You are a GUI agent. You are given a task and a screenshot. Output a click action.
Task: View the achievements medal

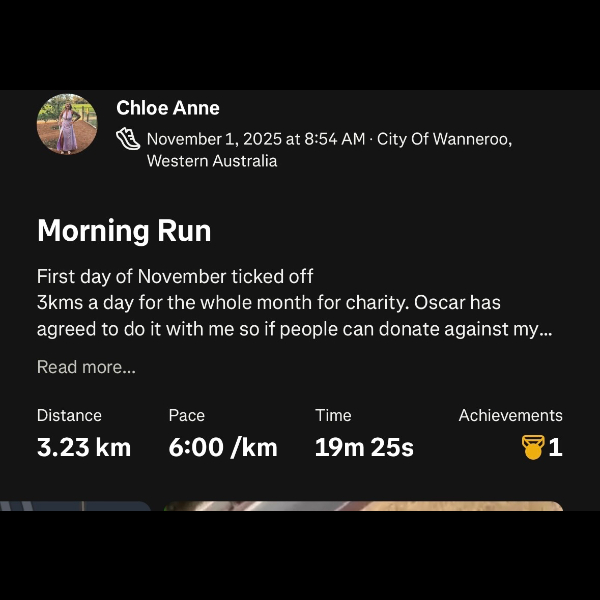[532, 447]
